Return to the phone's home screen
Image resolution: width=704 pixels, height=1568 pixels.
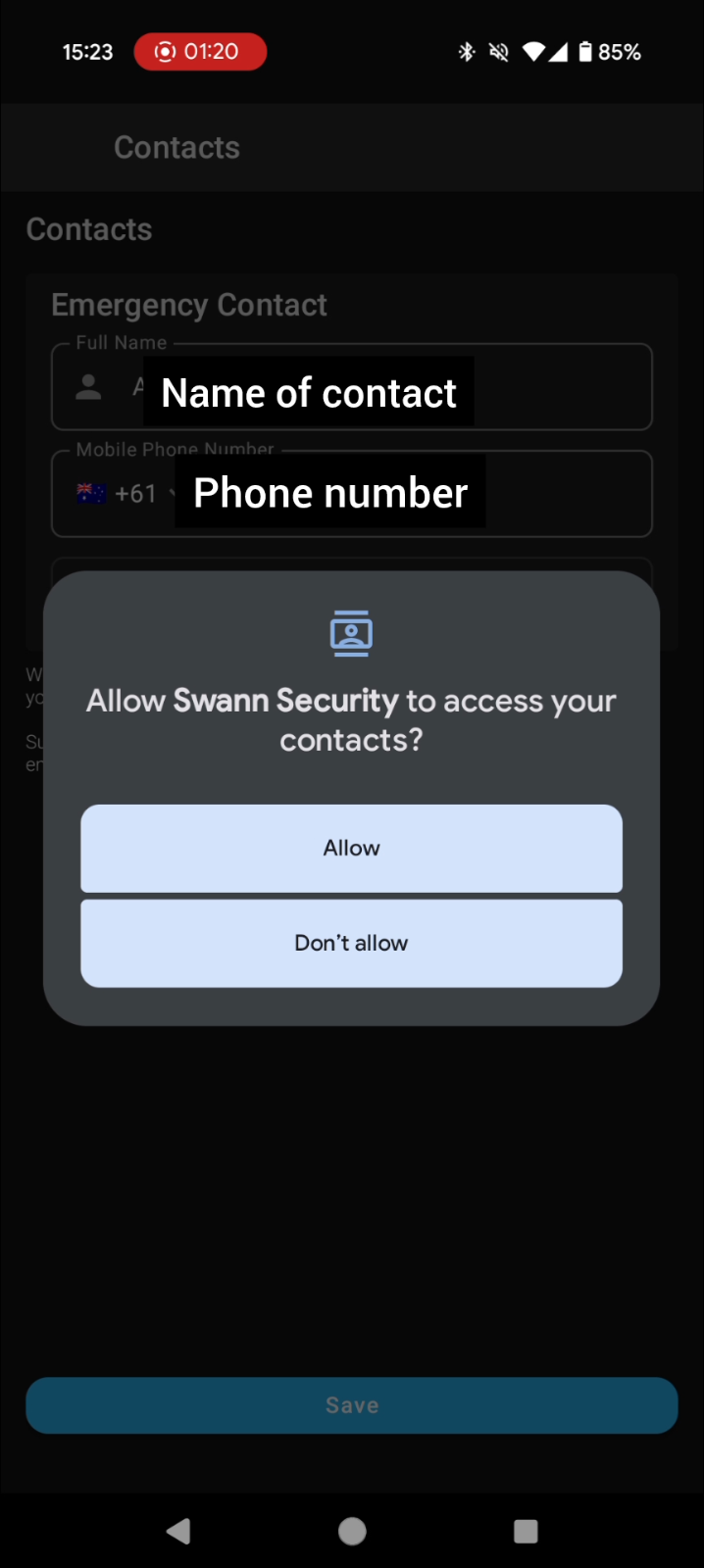coord(352,1531)
